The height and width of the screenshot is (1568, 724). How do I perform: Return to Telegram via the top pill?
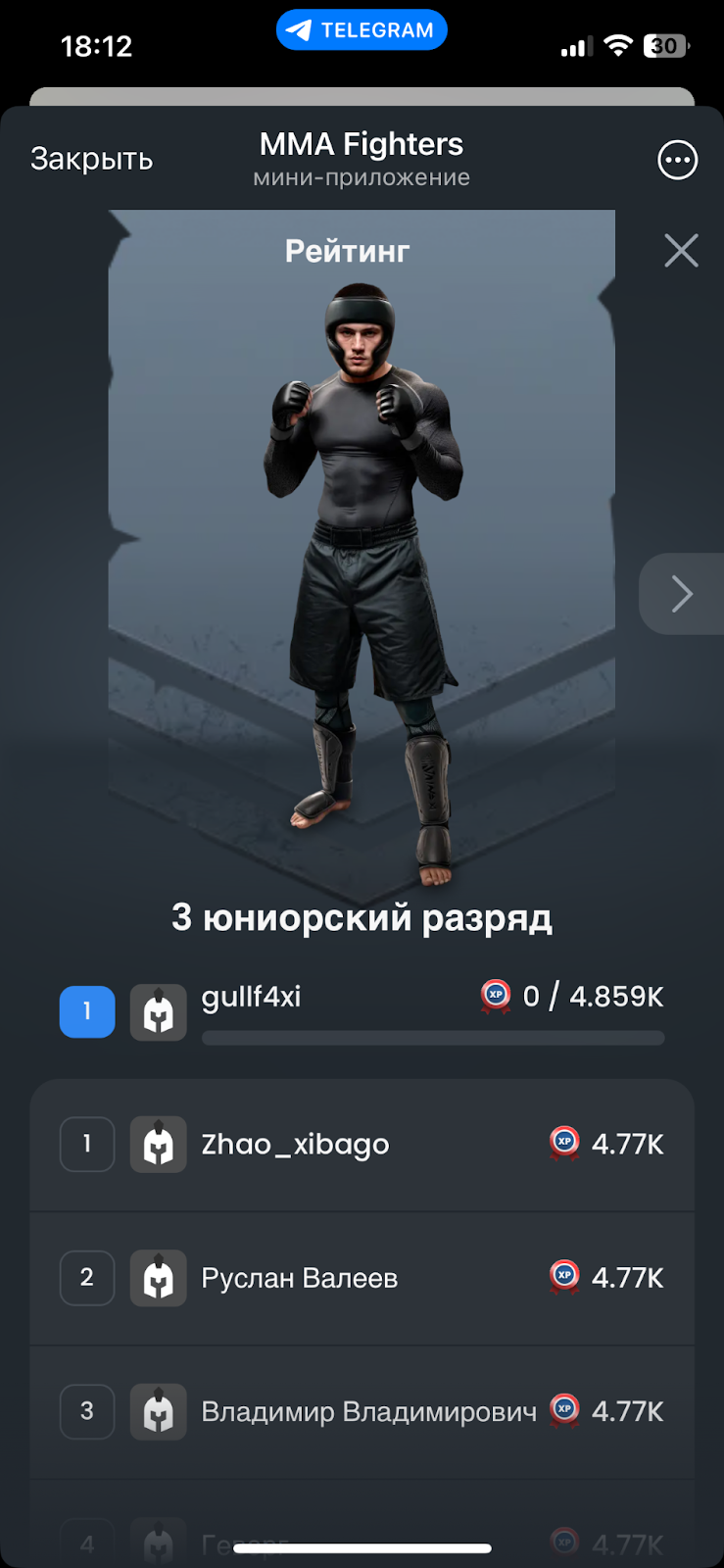[362, 30]
